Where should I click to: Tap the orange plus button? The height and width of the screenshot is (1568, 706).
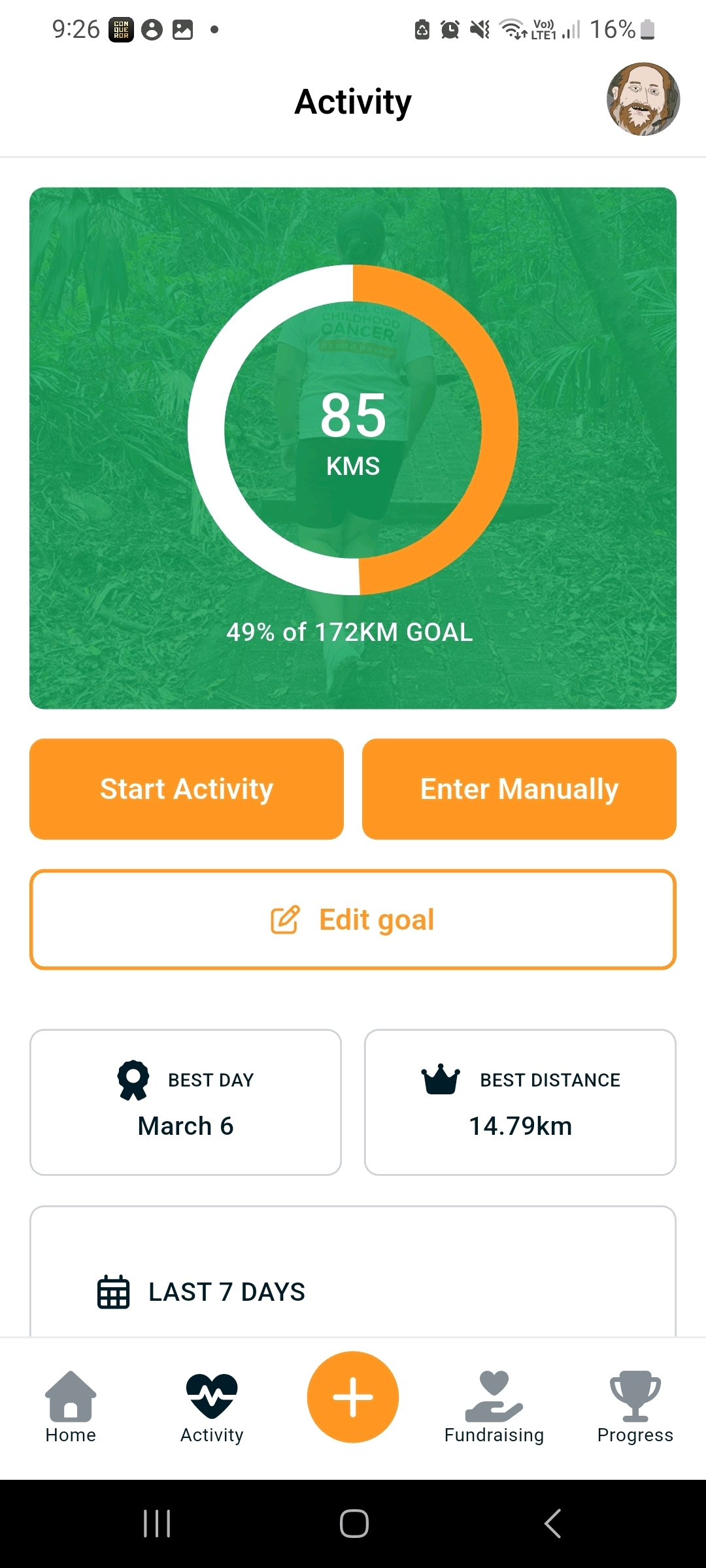coord(353,1397)
